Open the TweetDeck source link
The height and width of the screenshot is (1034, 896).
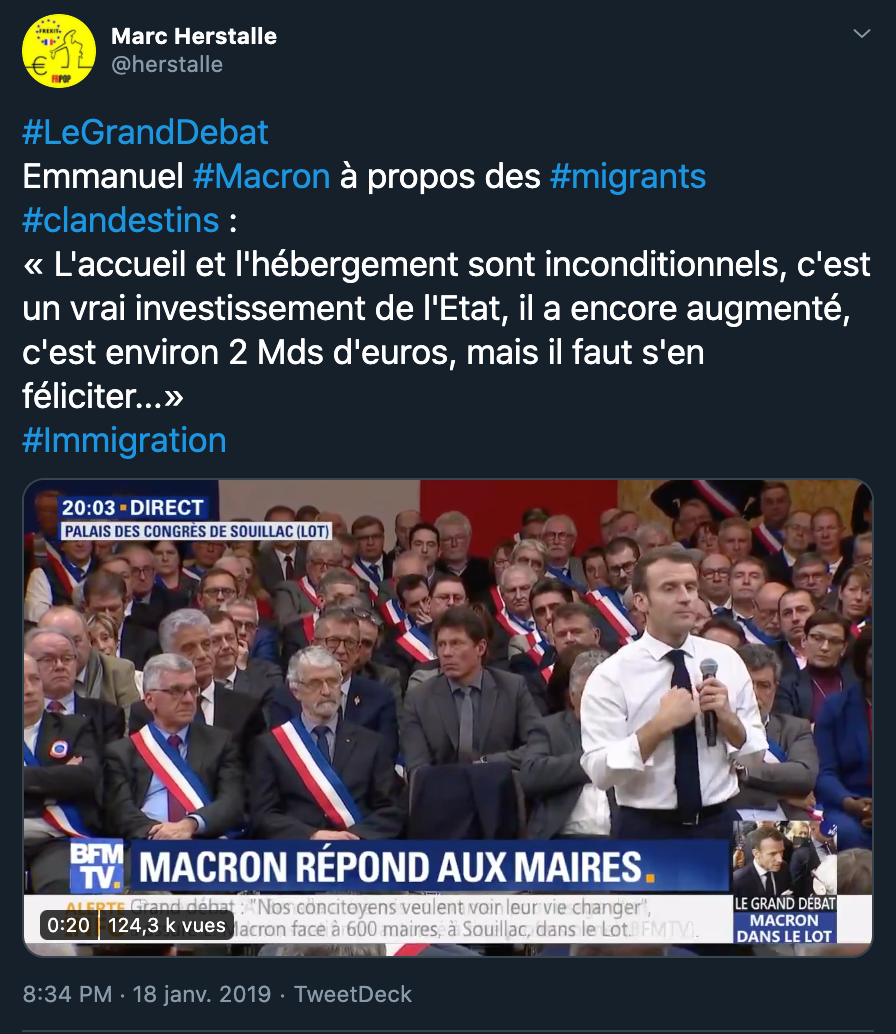(353, 995)
